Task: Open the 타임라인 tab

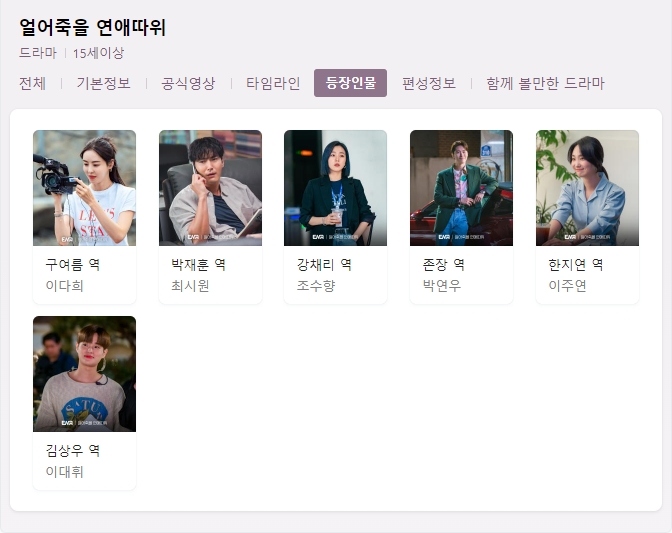Action: tap(273, 83)
